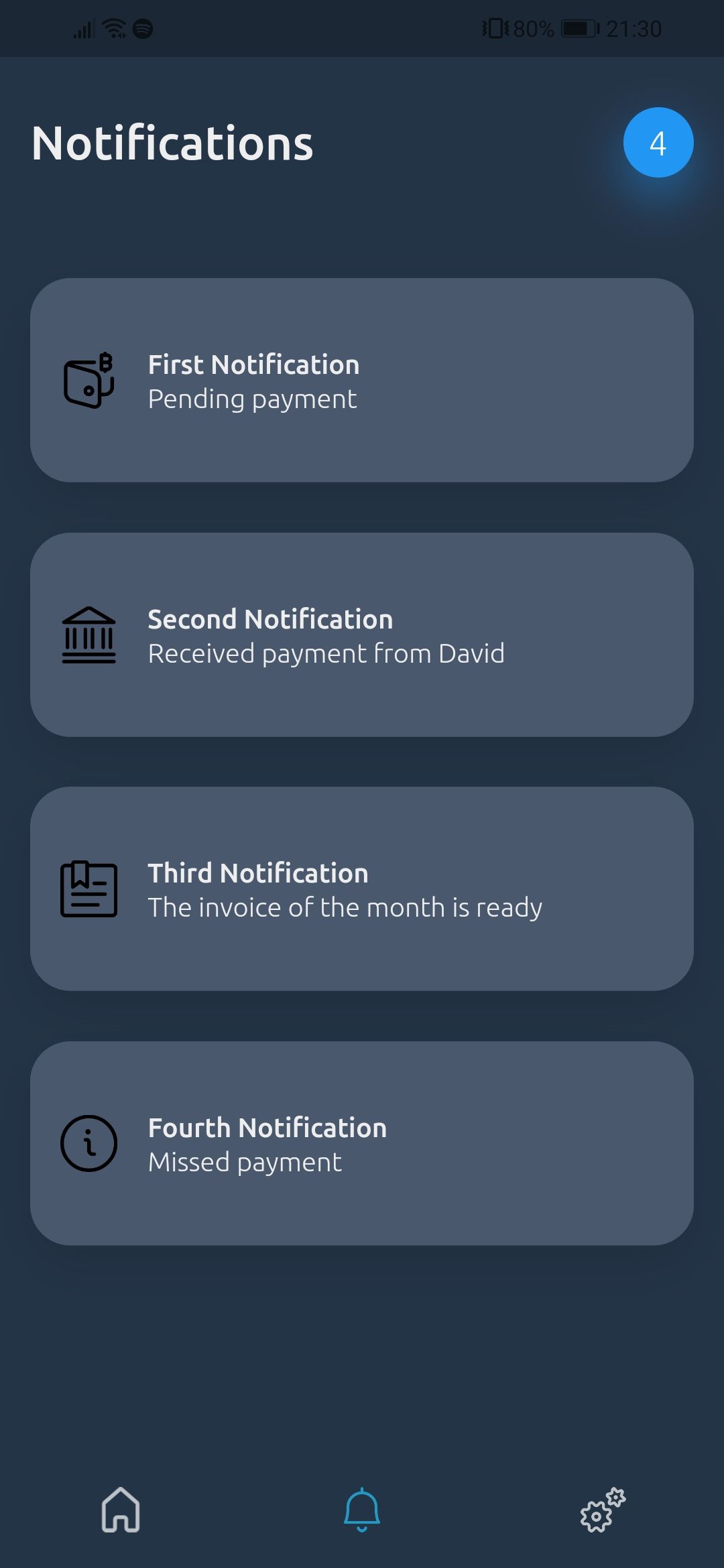Switch to the settings gear tab
This screenshot has height=1568, width=724.
[602, 1510]
